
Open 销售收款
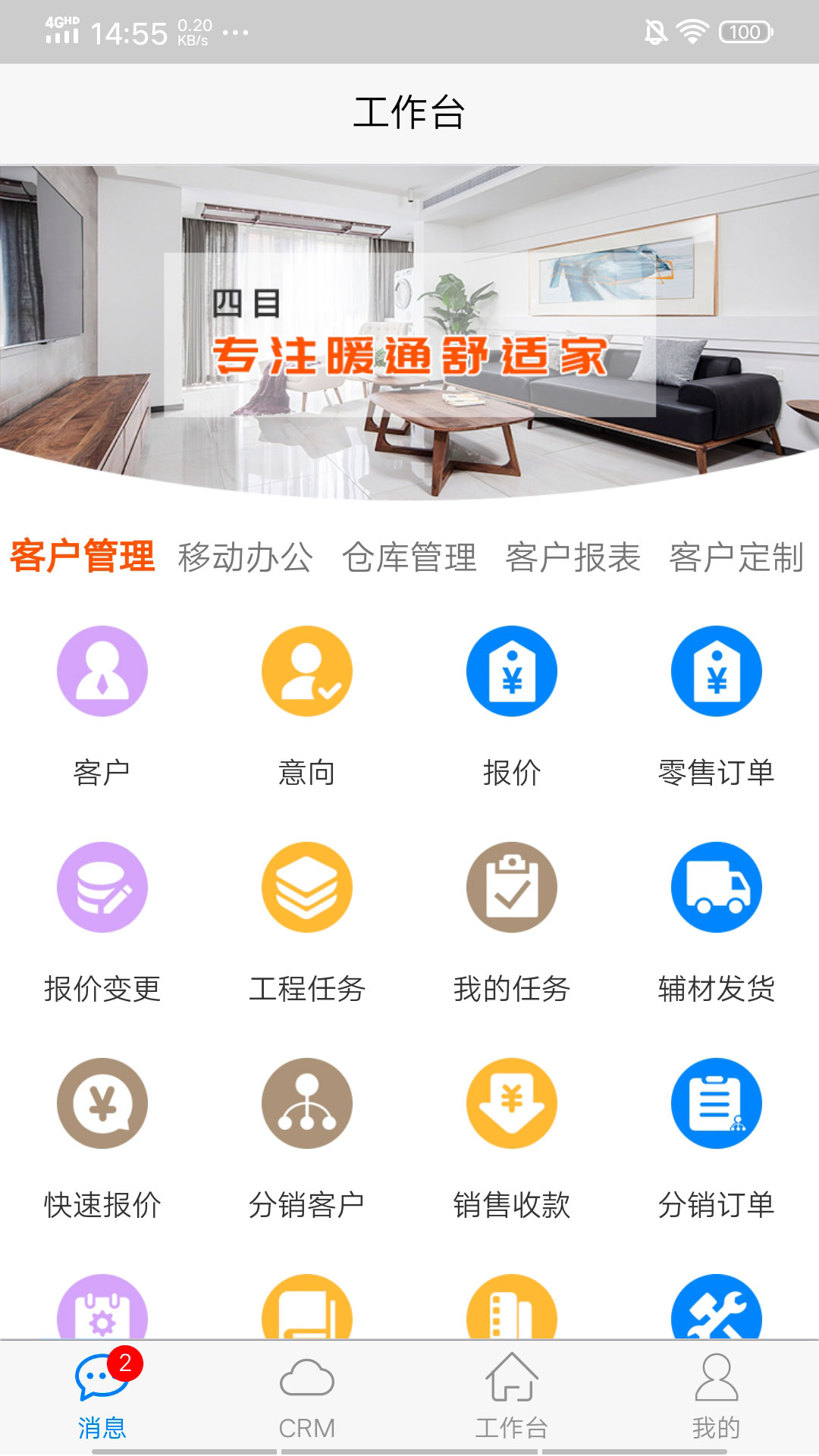pos(512,1104)
